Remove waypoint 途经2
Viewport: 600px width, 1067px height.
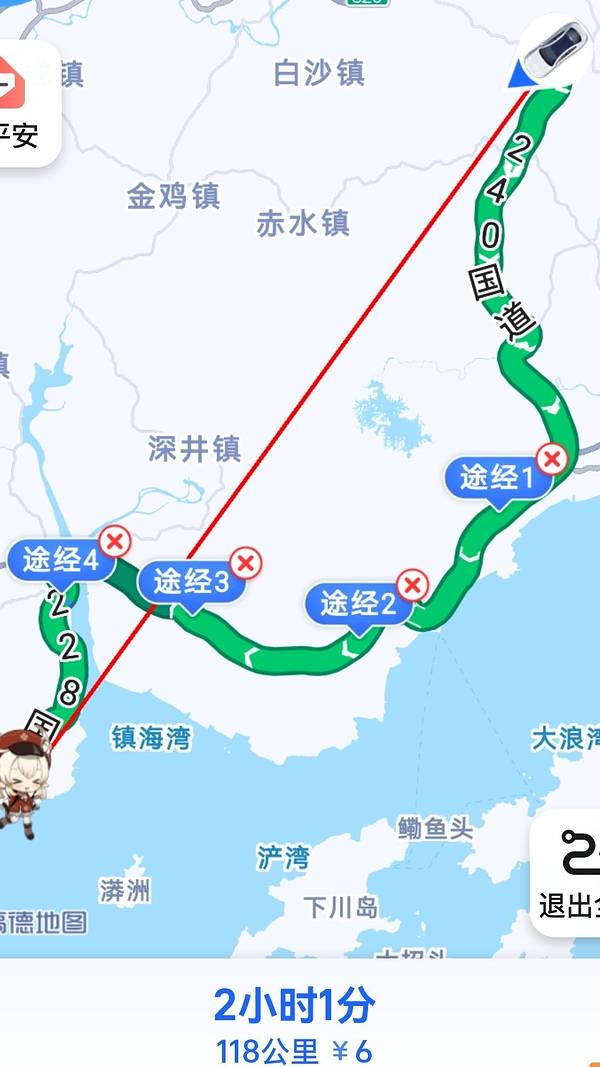point(412,584)
